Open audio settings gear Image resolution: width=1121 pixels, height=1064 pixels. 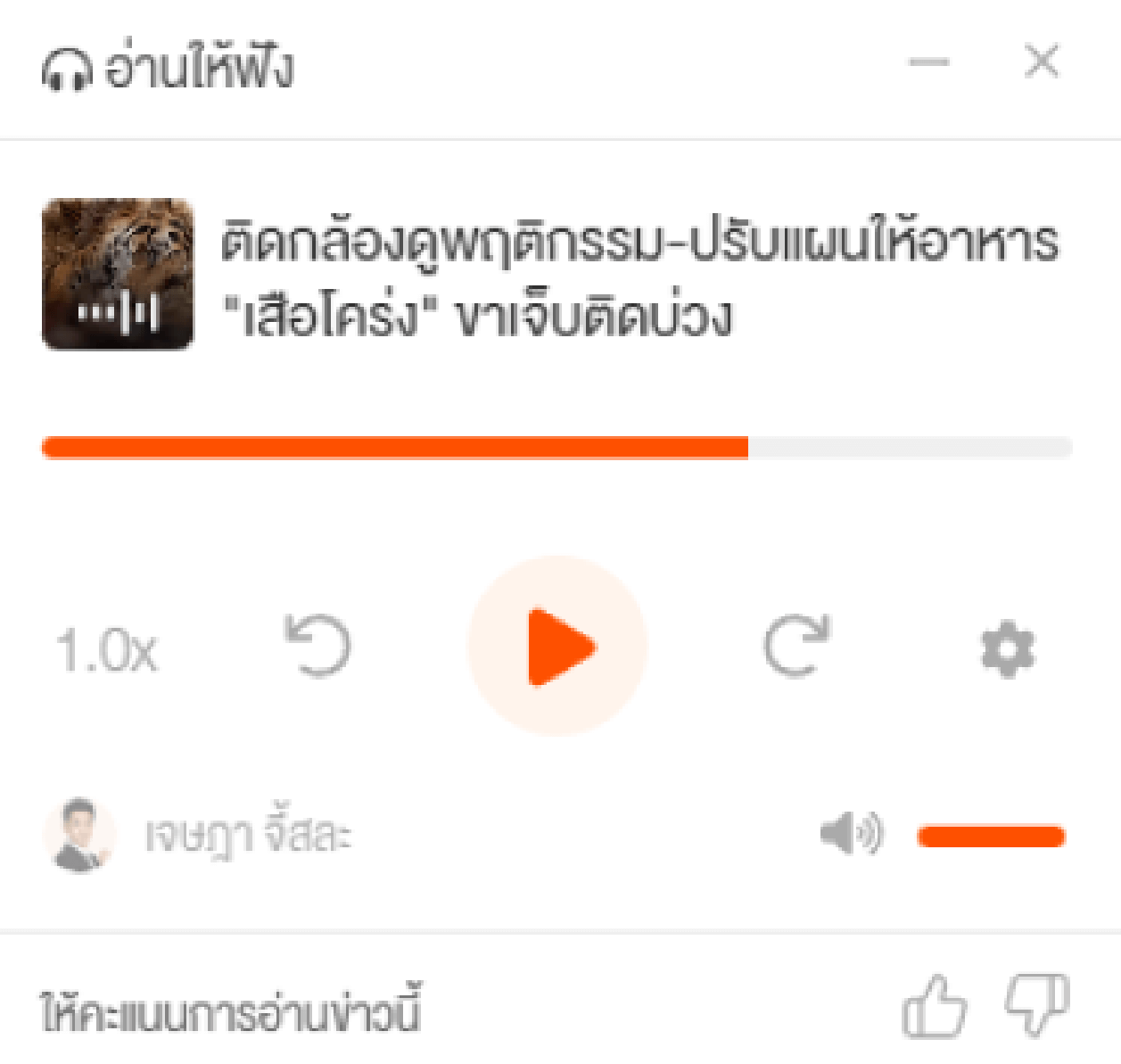[1008, 649]
